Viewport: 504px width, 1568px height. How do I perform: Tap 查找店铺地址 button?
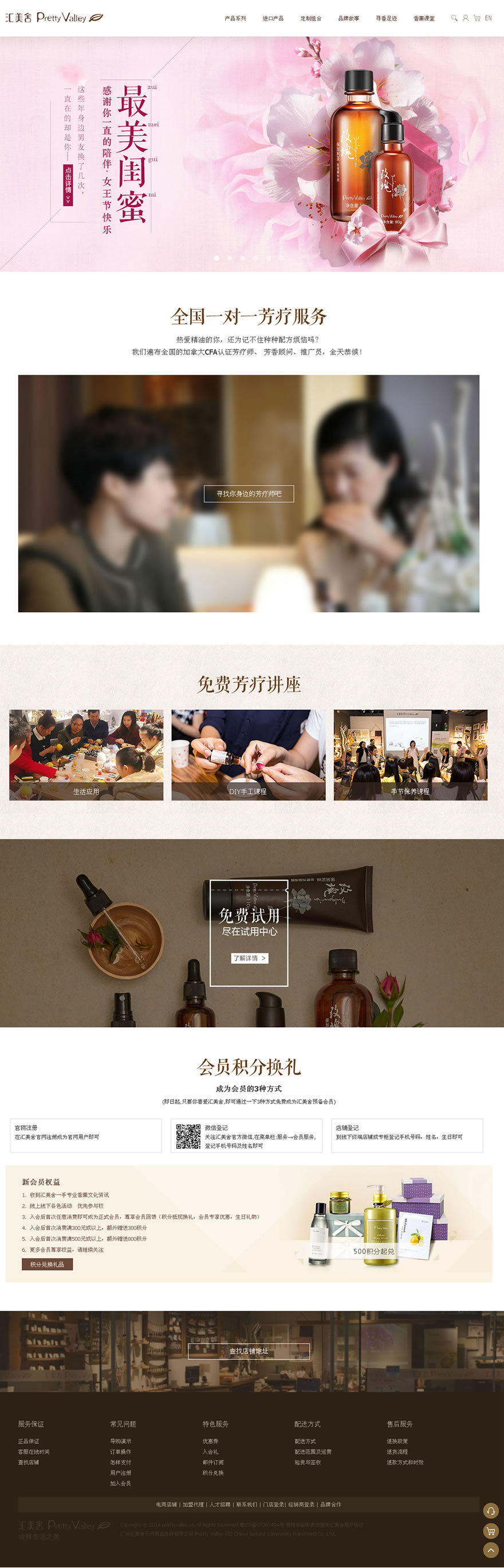pyautogui.click(x=249, y=1352)
